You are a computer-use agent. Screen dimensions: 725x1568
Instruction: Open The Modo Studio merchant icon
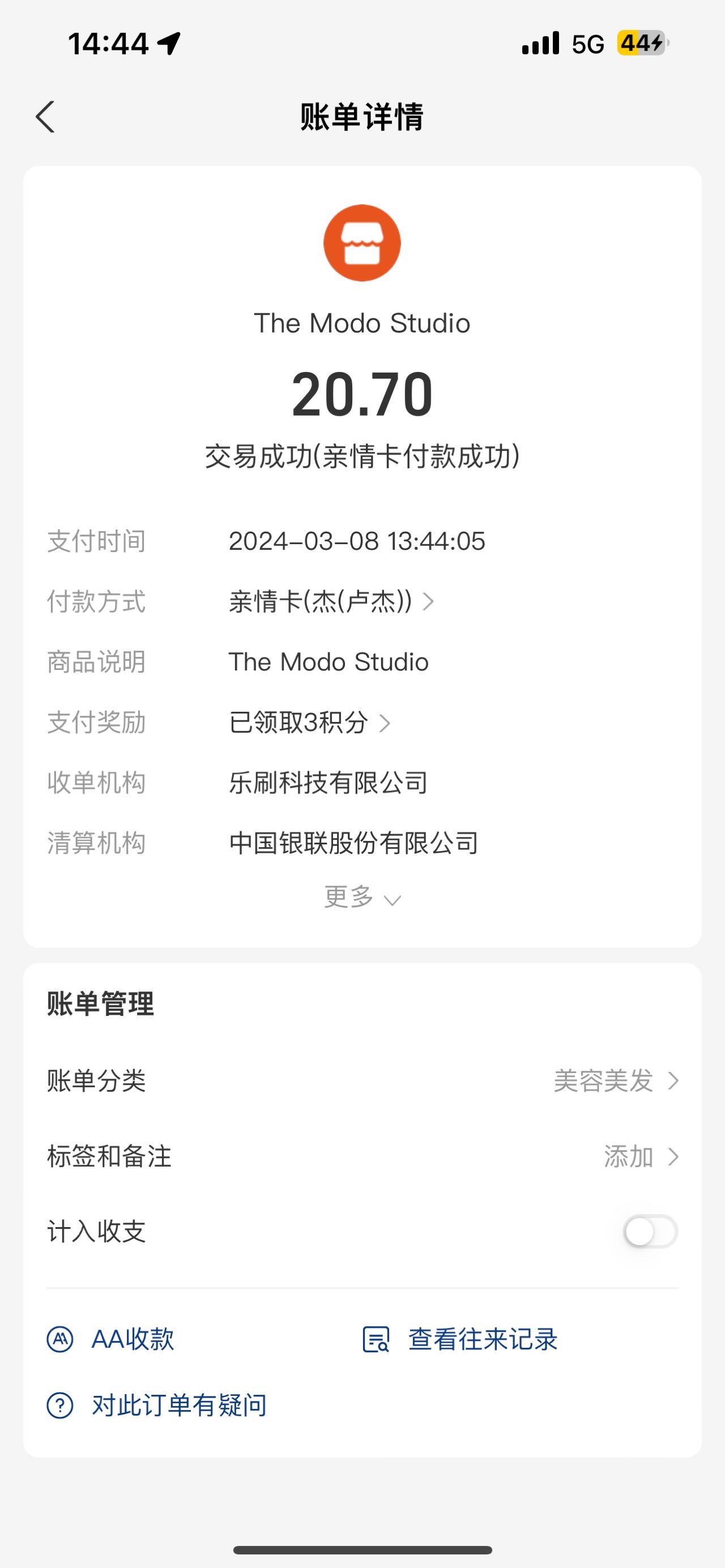[x=362, y=243]
